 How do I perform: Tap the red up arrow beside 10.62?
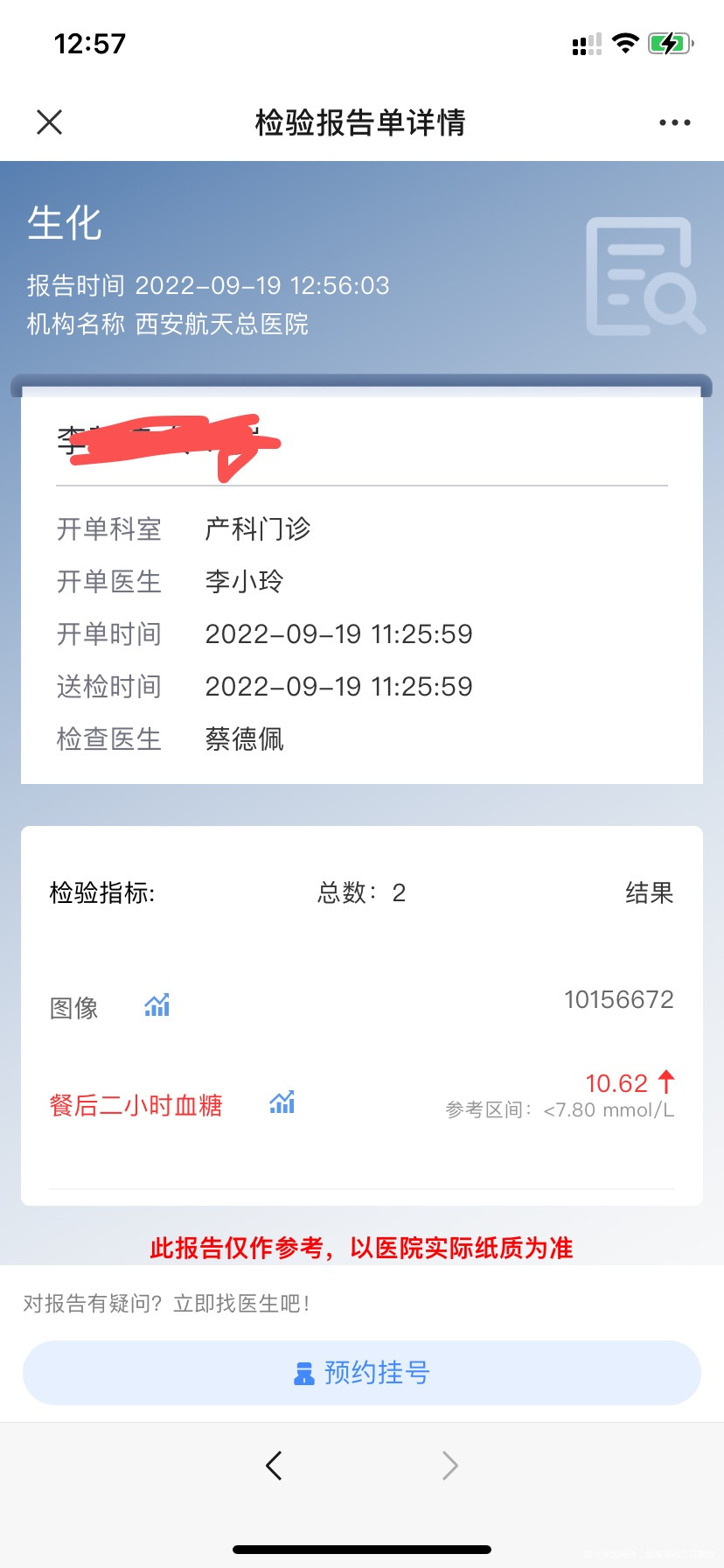pyautogui.click(x=666, y=1082)
